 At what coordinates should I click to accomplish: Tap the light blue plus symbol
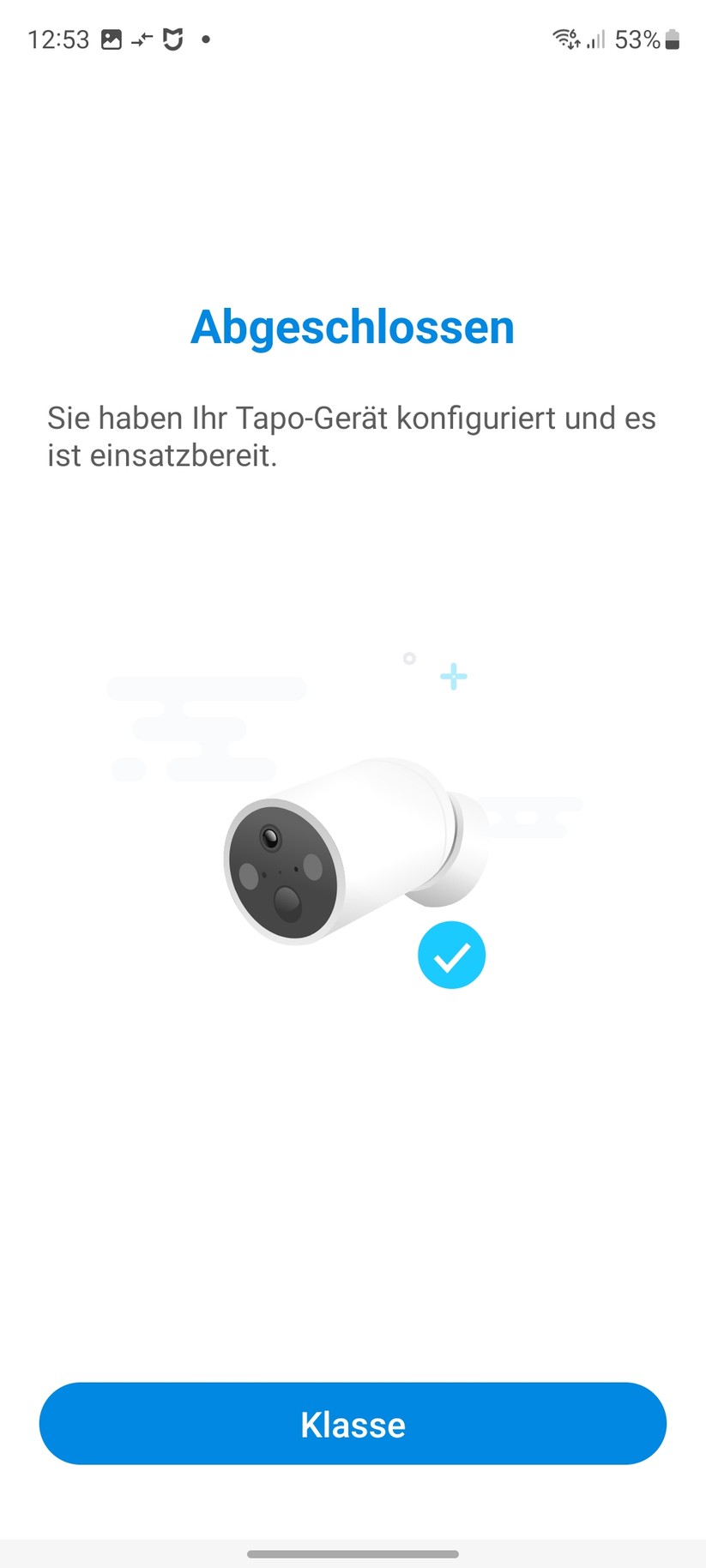point(453,677)
